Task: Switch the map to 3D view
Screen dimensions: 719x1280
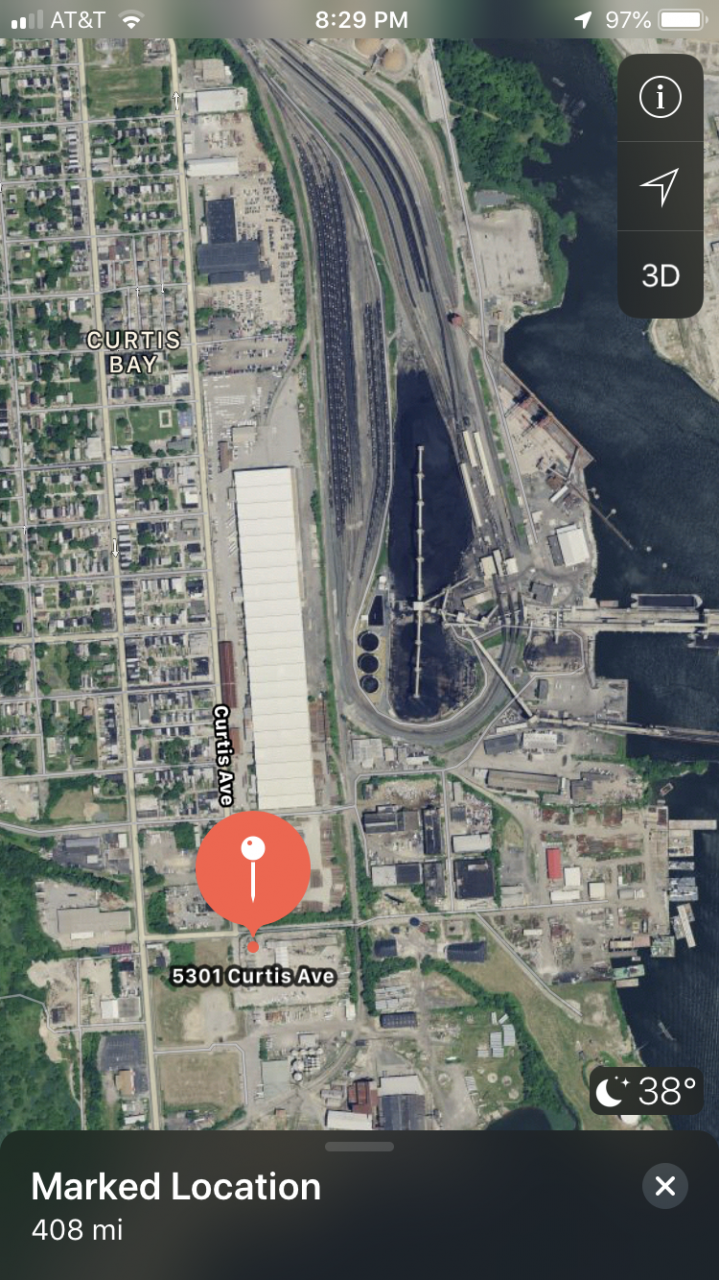Action: 660,275
